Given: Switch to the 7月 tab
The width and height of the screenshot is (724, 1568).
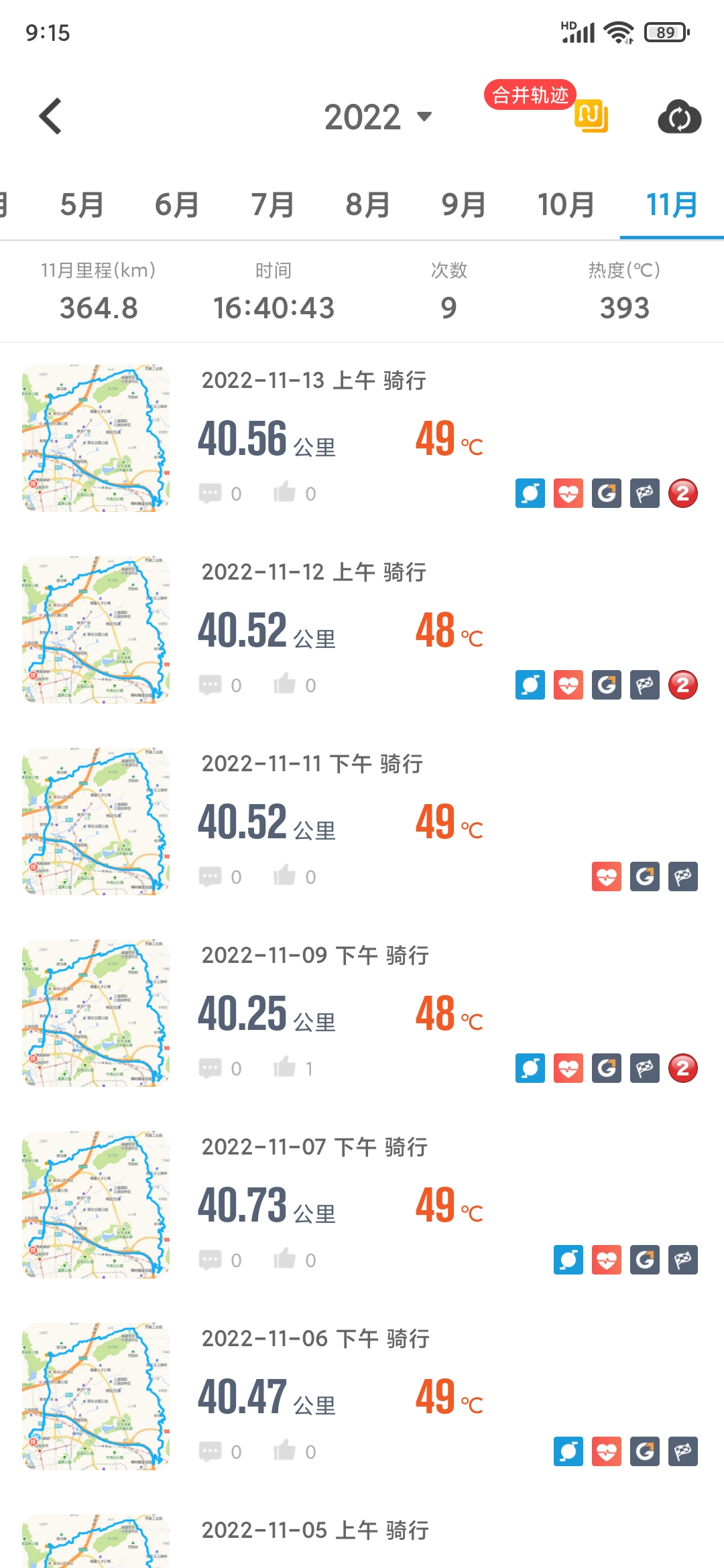Looking at the screenshot, I should [x=272, y=205].
